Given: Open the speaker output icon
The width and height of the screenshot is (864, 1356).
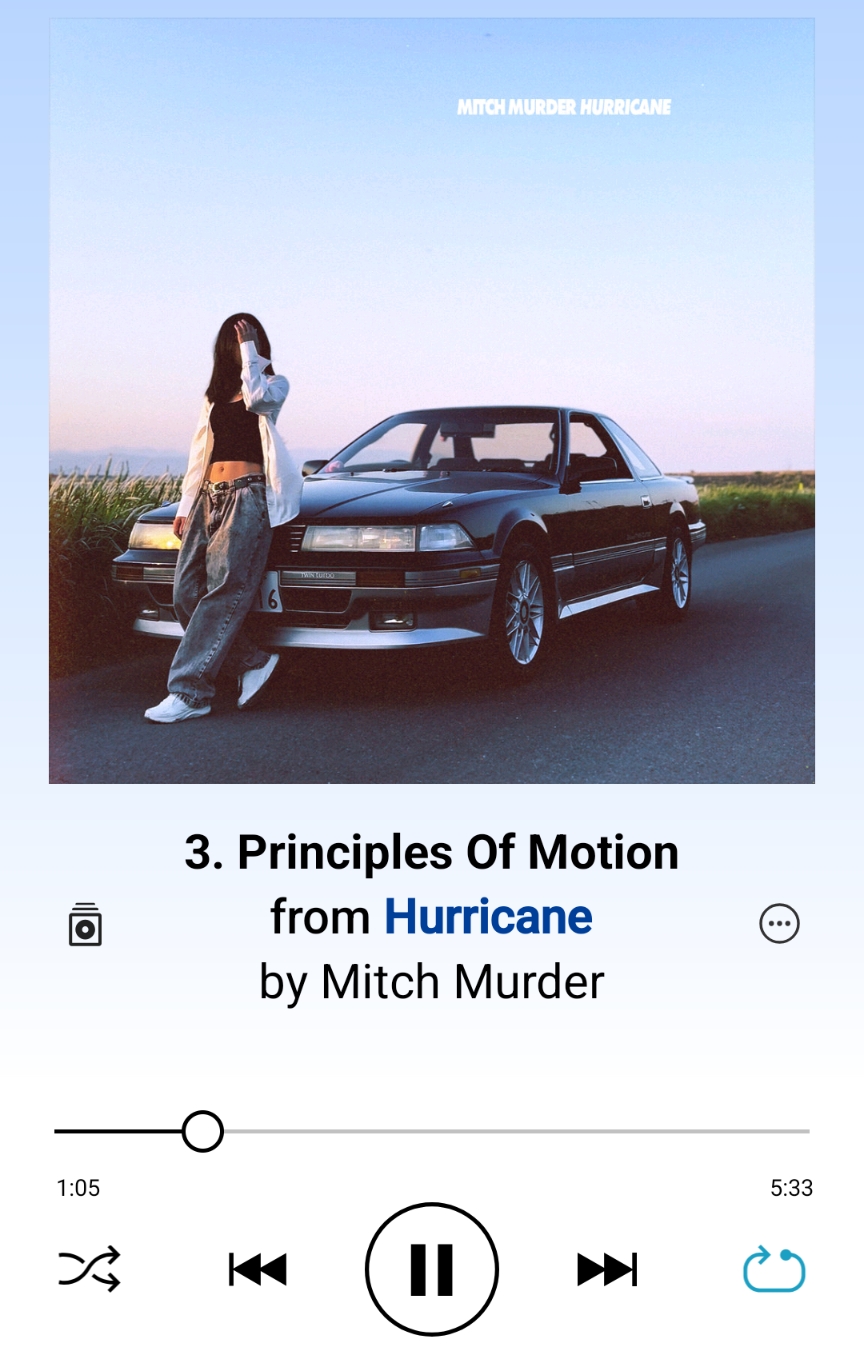Looking at the screenshot, I should 85,925.
